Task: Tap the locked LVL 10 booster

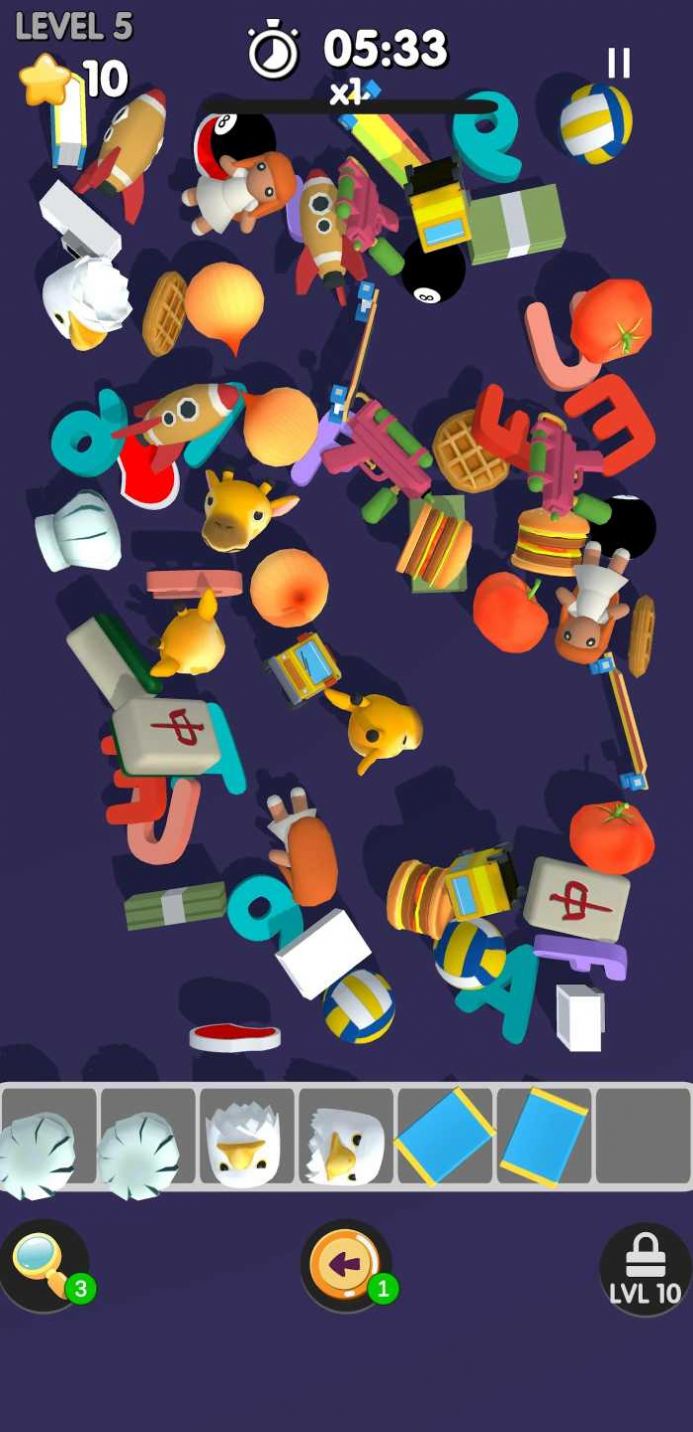Action: [x=645, y=1270]
